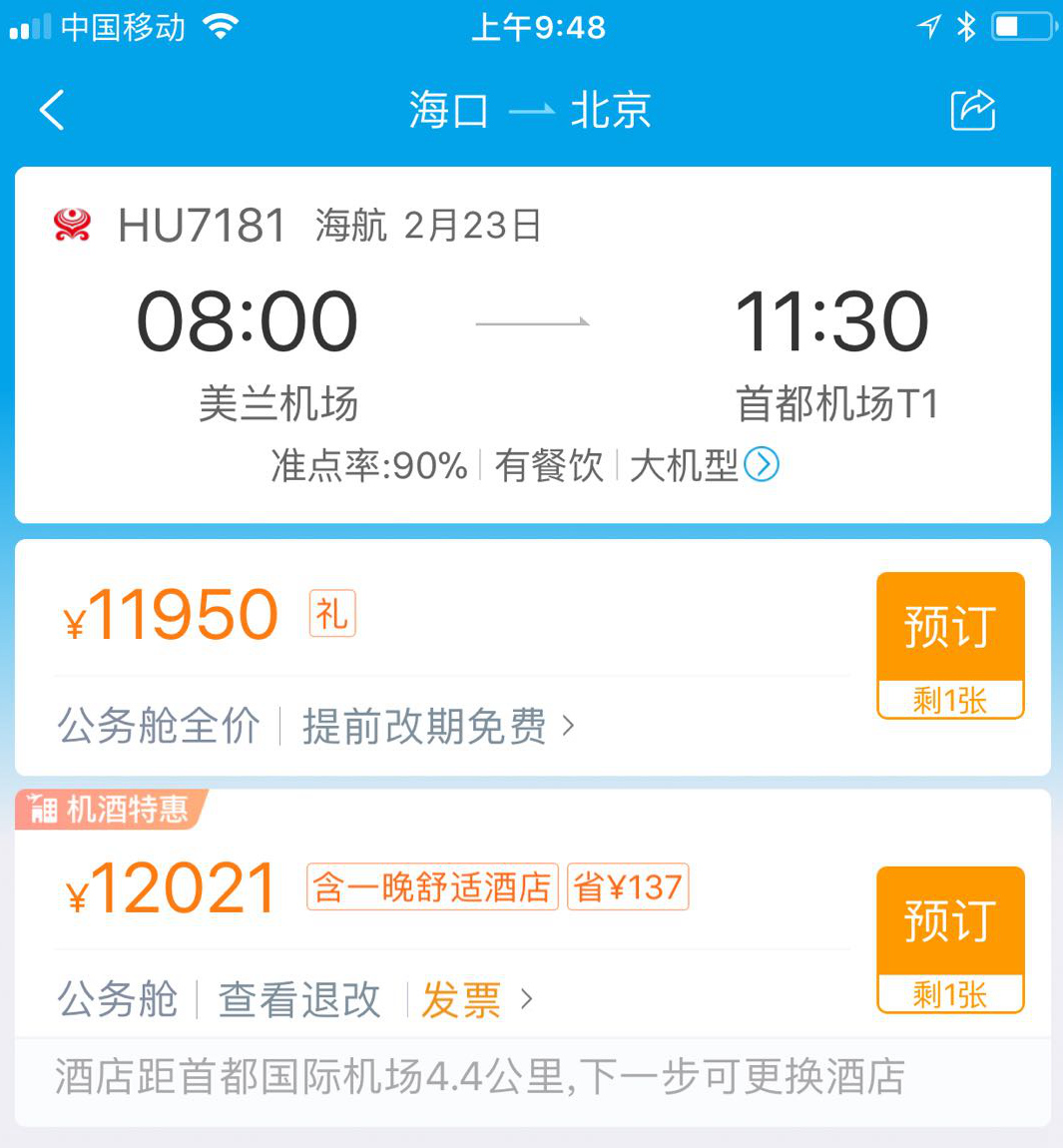The height and width of the screenshot is (1148, 1063).
Task: Book the ¥12021 flight and hotel deal
Action: point(949,922)
